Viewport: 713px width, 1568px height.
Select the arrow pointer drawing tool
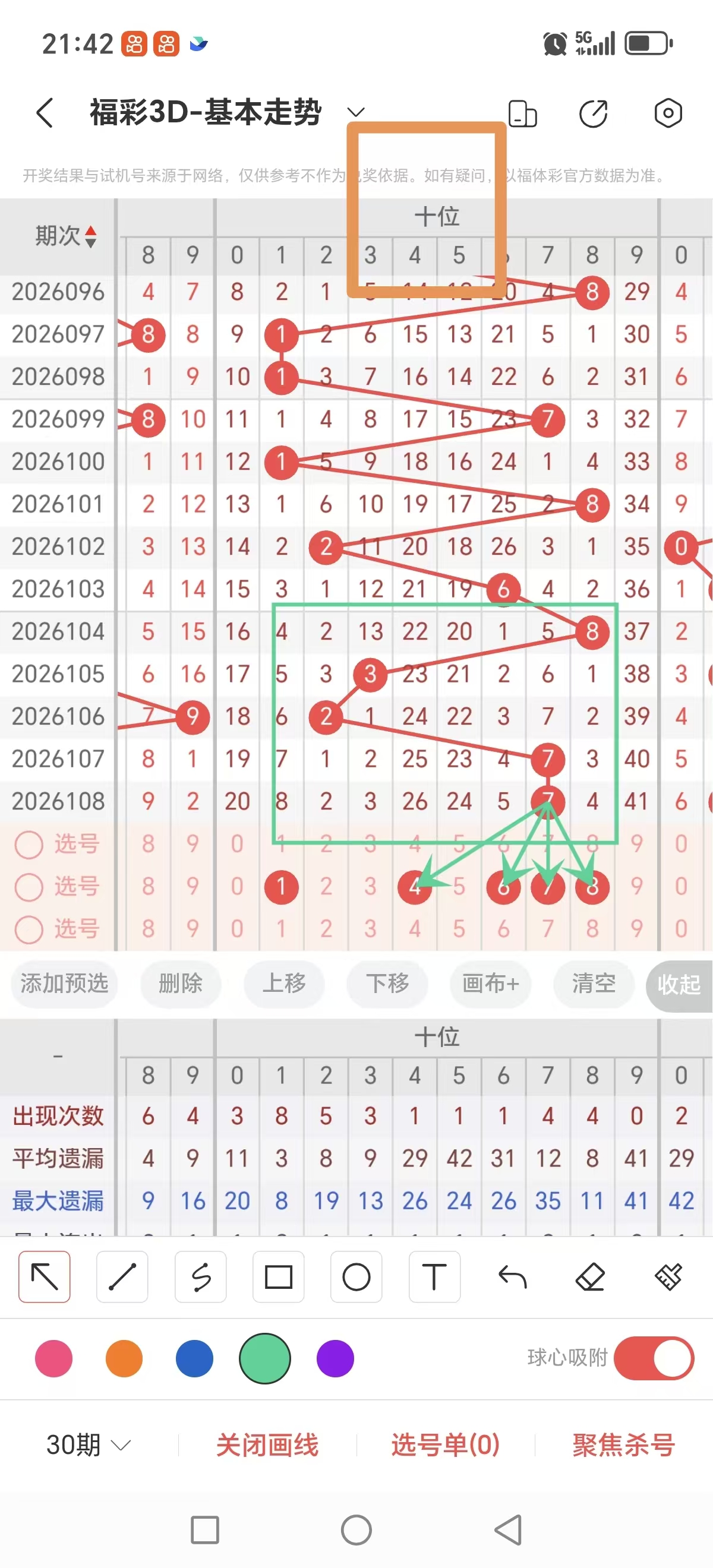click(x=44, y=1276)
